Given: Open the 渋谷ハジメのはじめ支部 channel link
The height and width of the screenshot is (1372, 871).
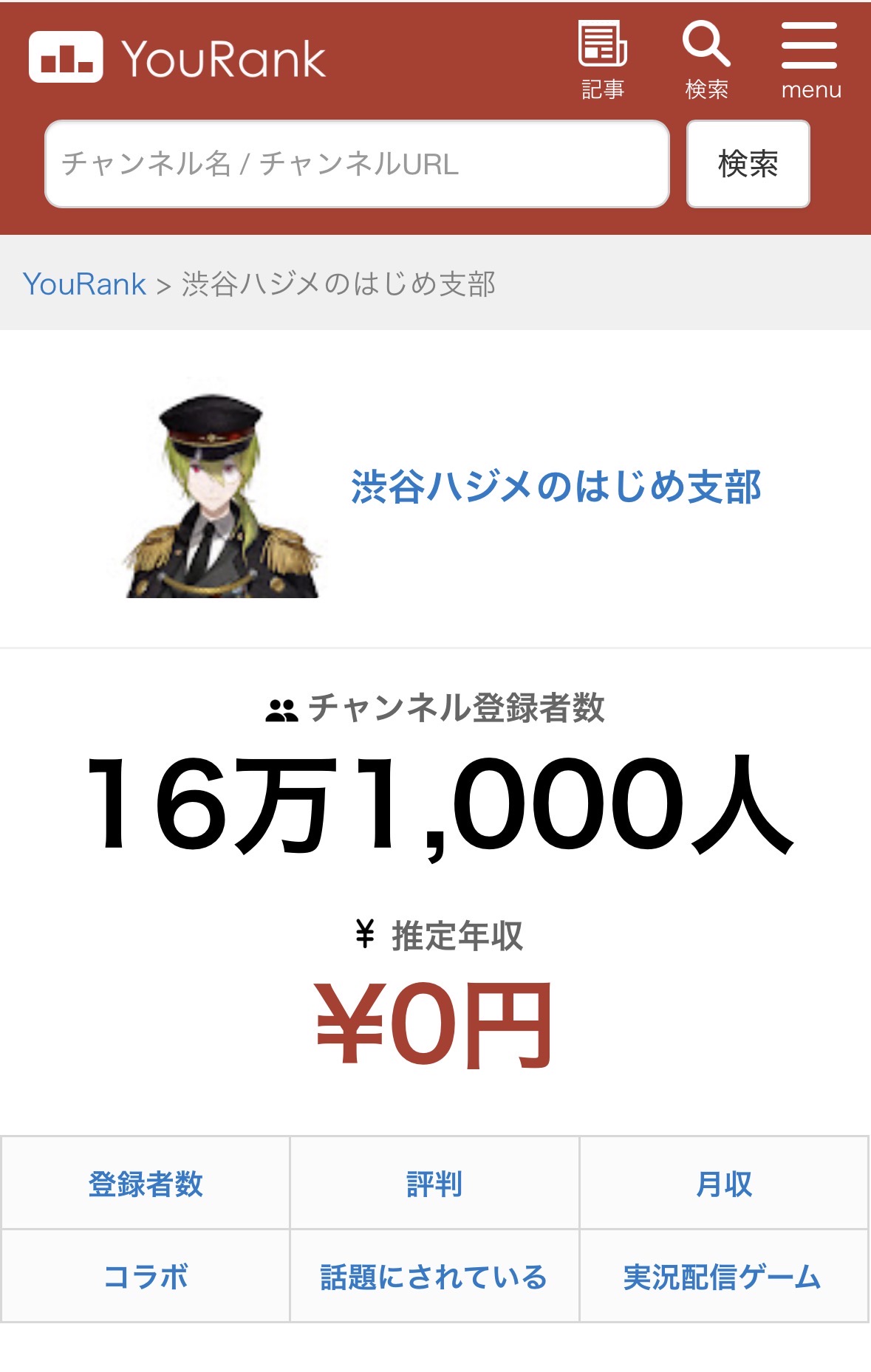Looking at the screenshot, I should (x=556, y=487).
